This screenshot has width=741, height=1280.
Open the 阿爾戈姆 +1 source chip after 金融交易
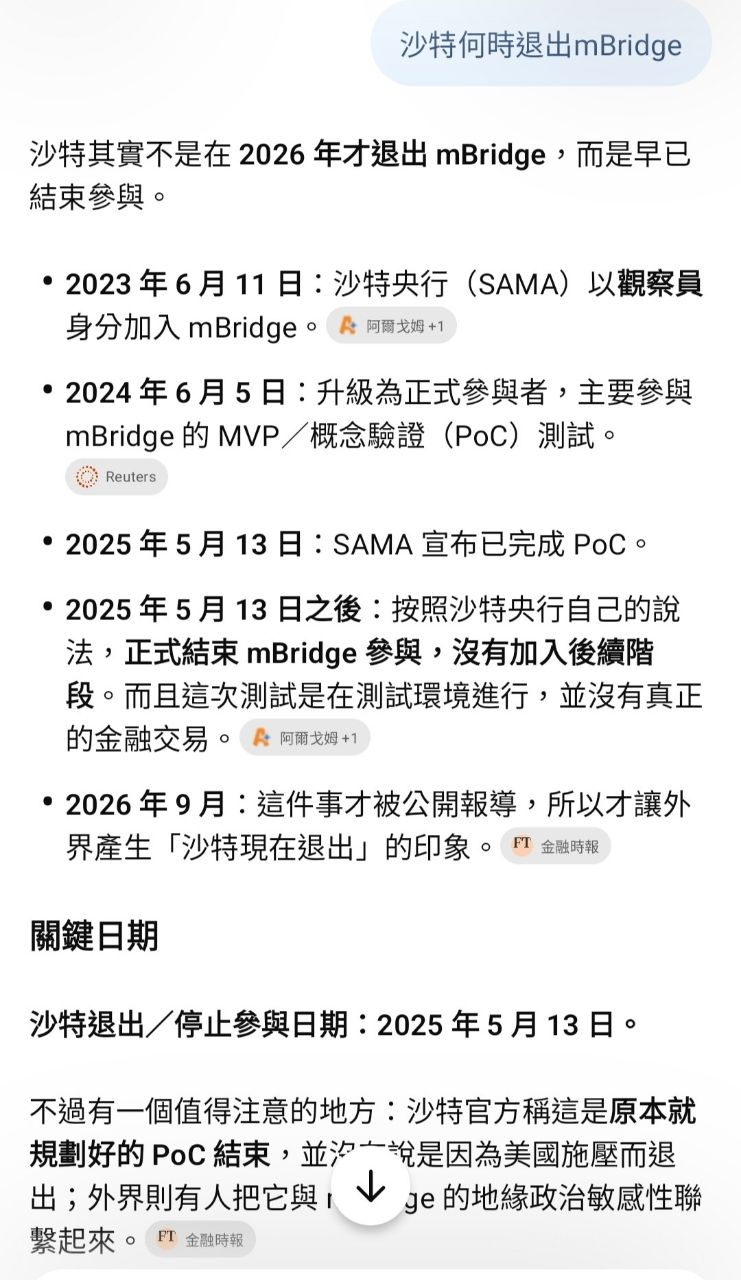pos(304,738)
